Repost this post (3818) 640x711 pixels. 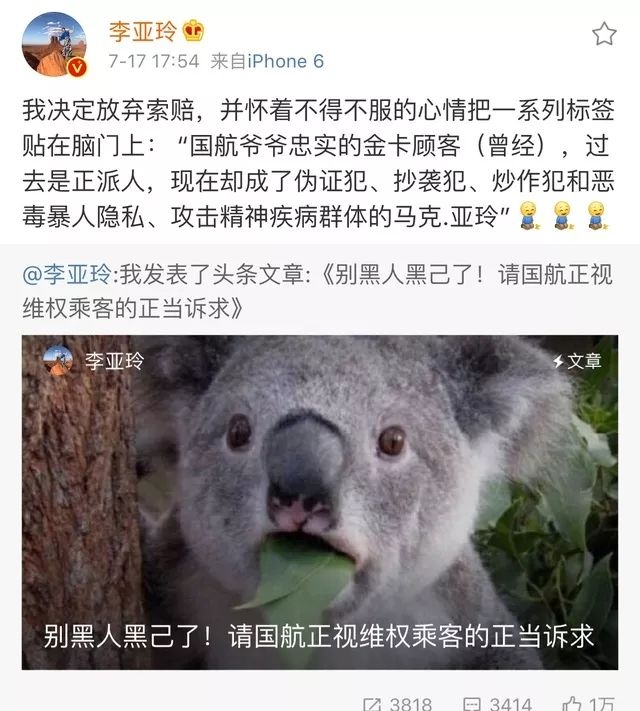point(398,703)
